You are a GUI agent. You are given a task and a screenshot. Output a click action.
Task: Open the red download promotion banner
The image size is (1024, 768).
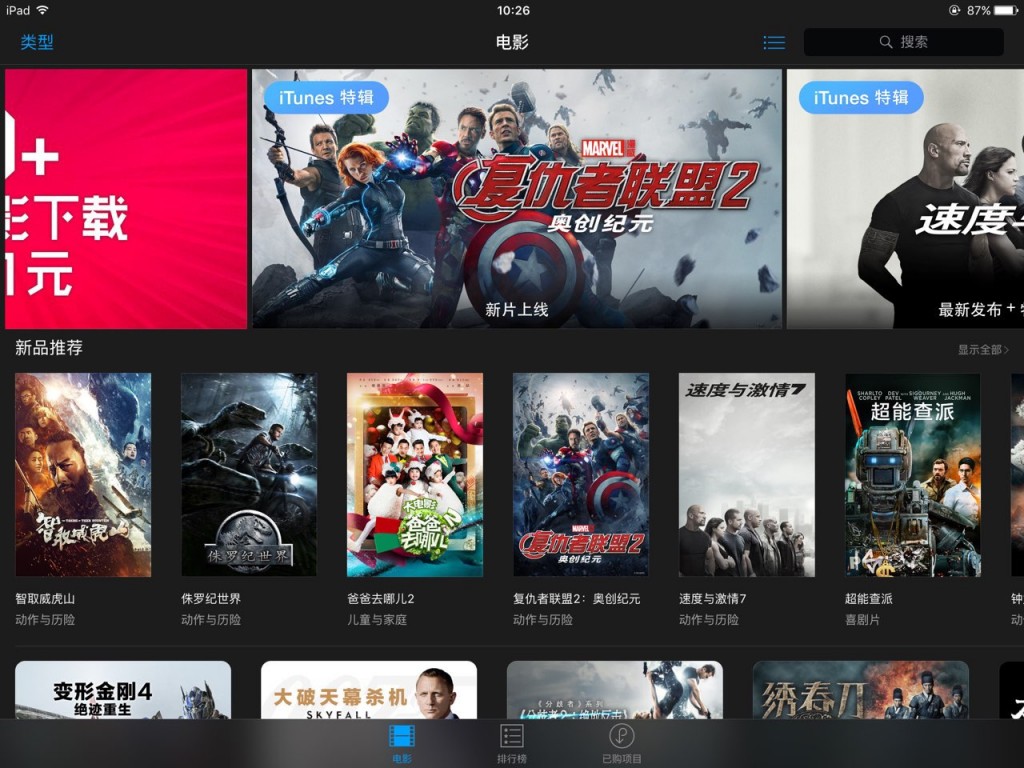pyautogui.click(x=126, y=198)
